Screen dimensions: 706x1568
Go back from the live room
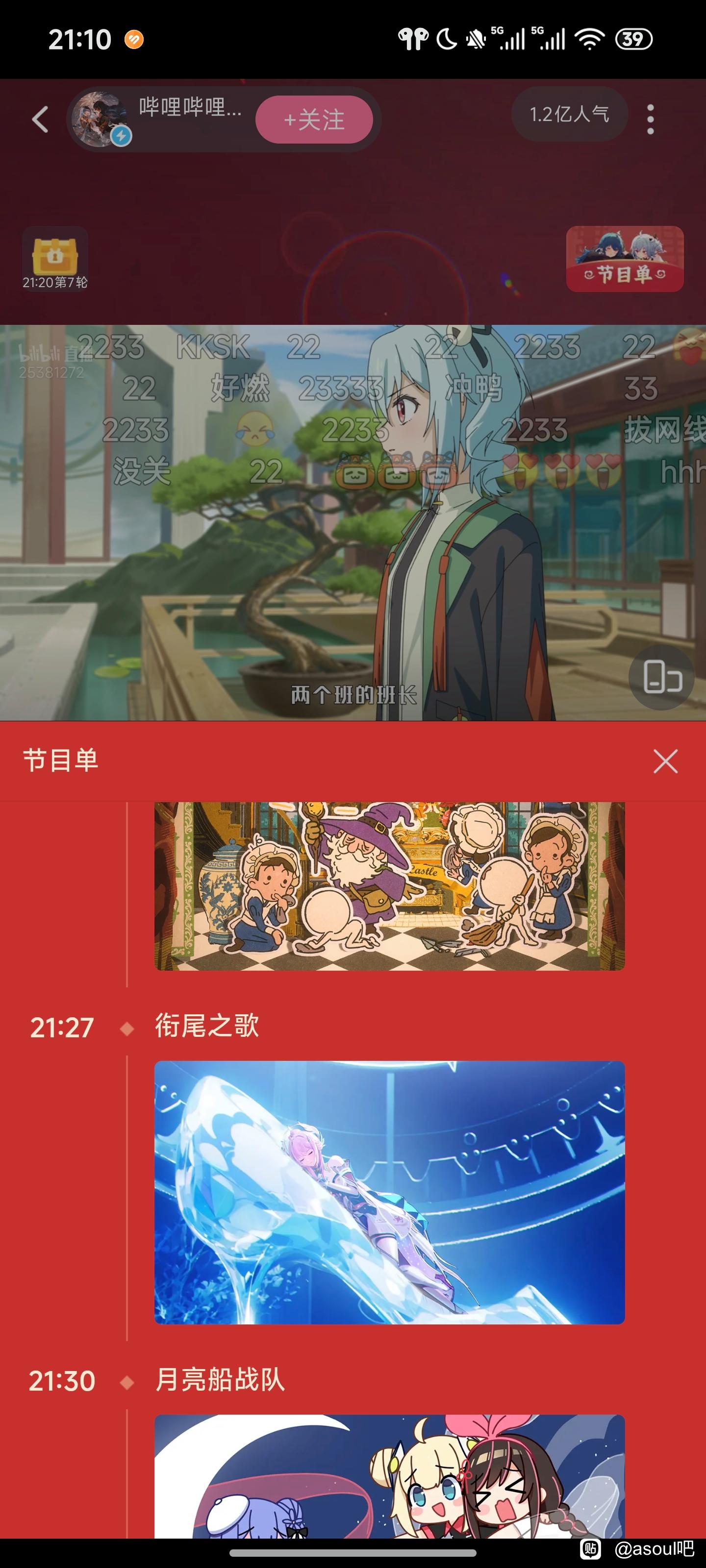click(40, 119)
